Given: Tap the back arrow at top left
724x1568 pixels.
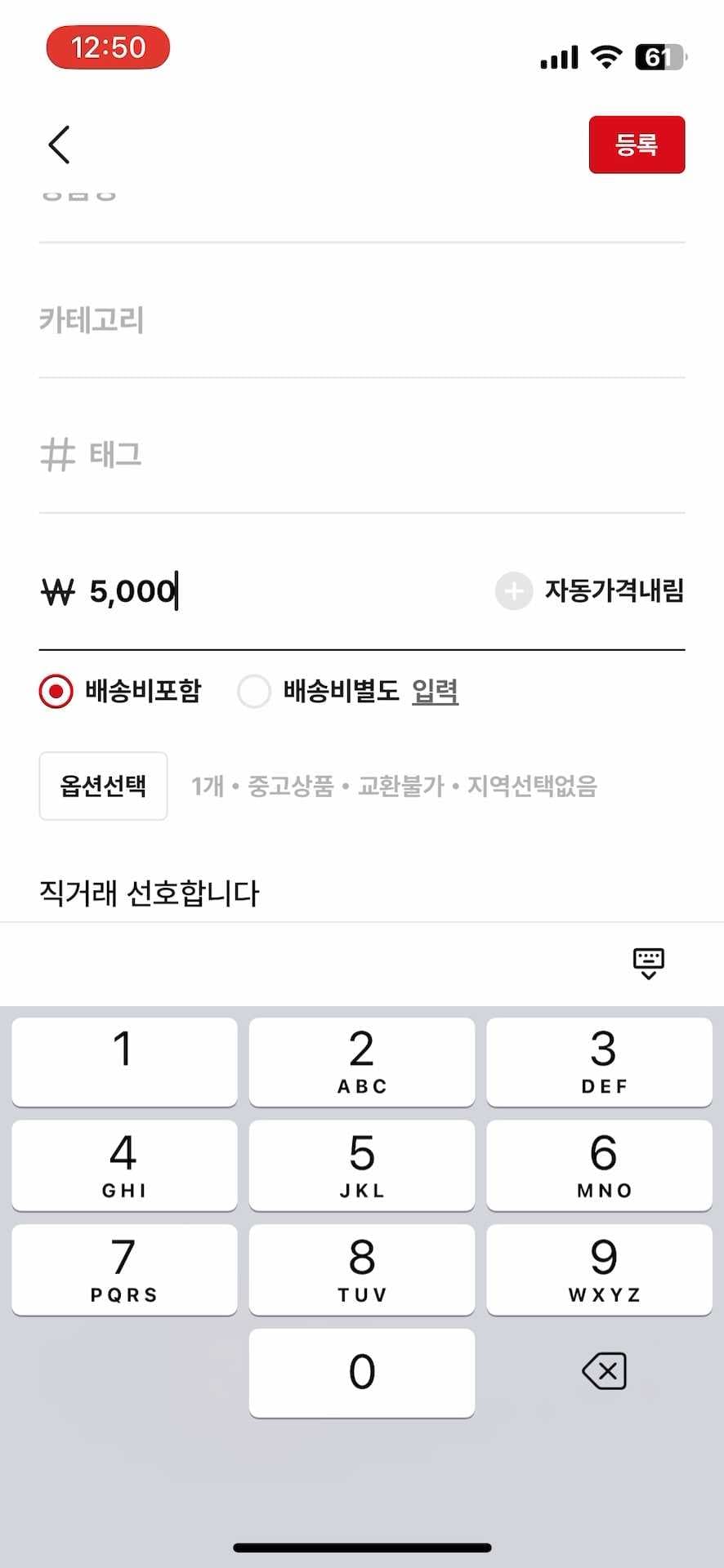Looking at the screenshot, I should click(x=58, y=144).
